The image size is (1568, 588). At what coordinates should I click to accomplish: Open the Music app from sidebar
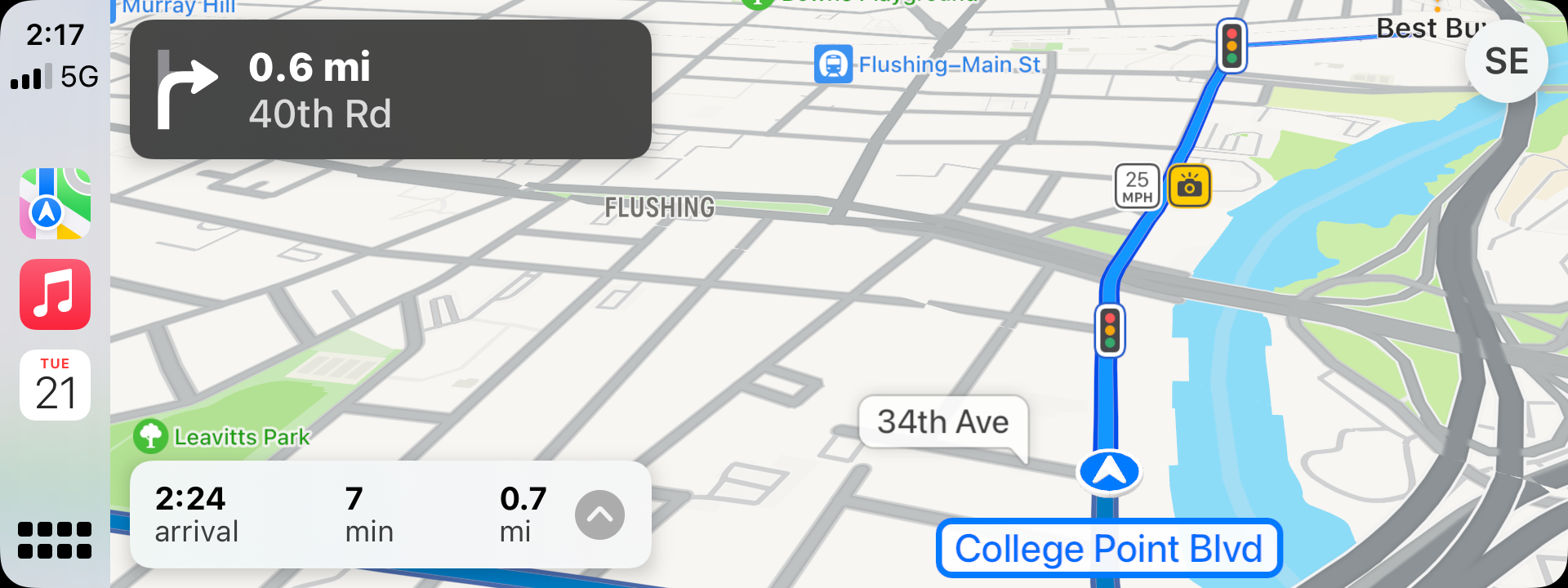click(x=55, y=294)
